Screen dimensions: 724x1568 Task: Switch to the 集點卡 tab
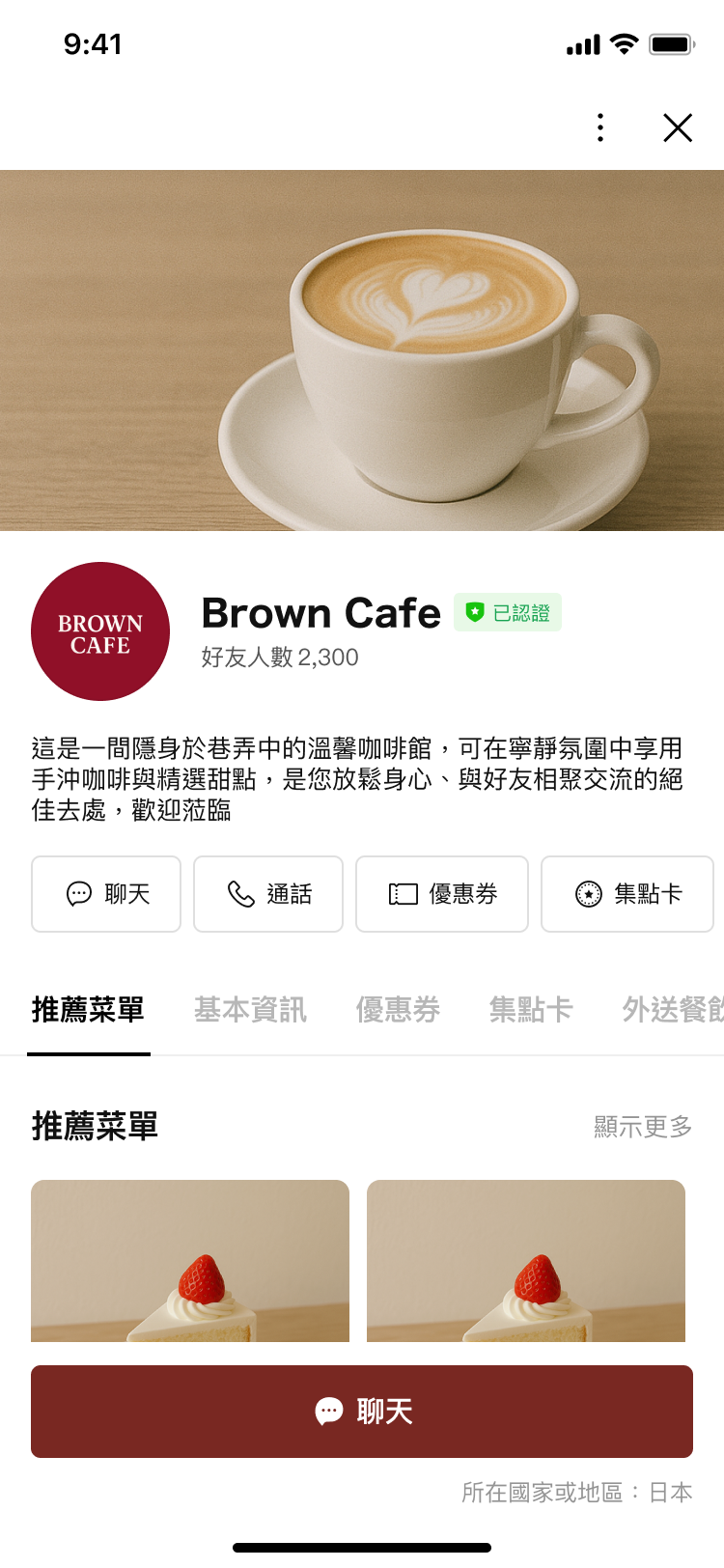[x=531, y=1010]
